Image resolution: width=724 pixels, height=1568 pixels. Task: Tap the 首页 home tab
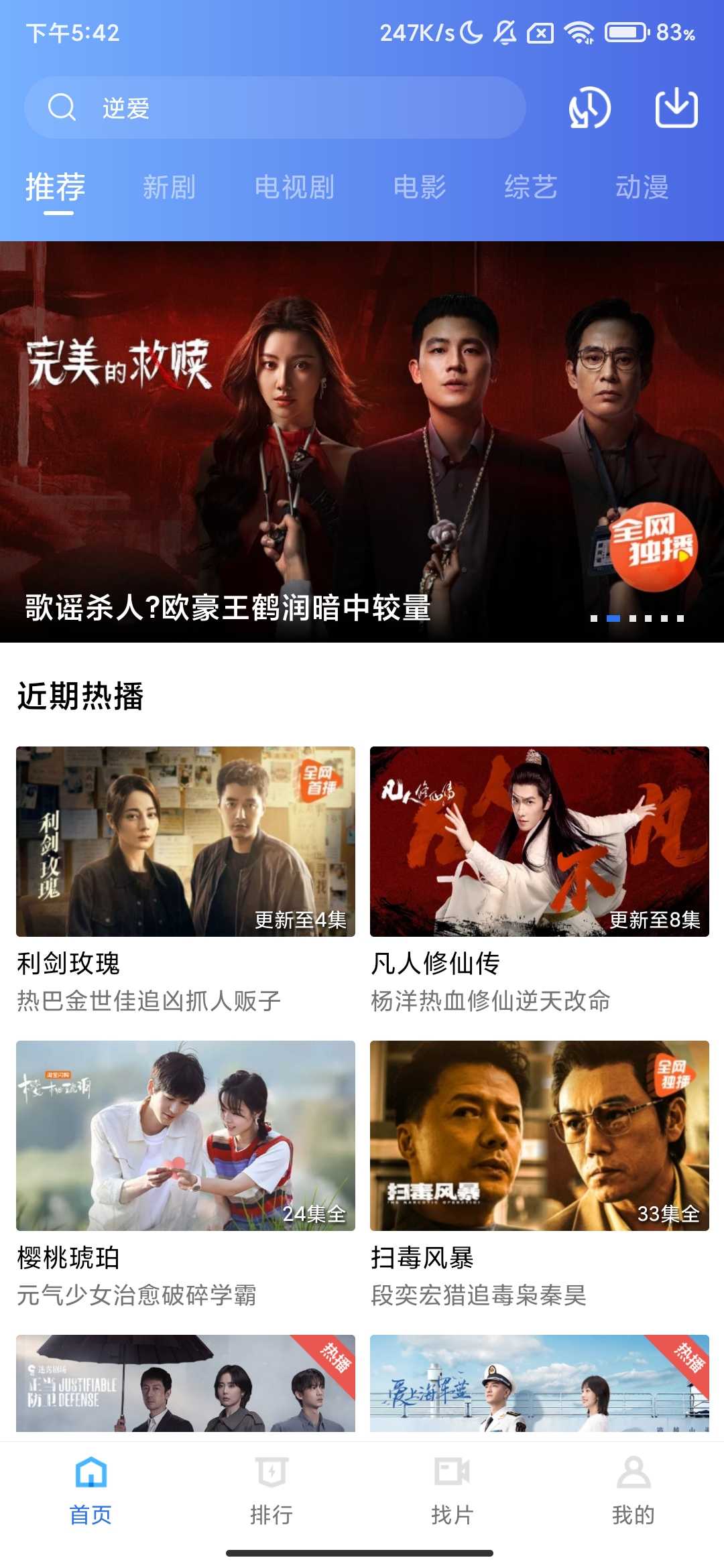click(90, 1486)
